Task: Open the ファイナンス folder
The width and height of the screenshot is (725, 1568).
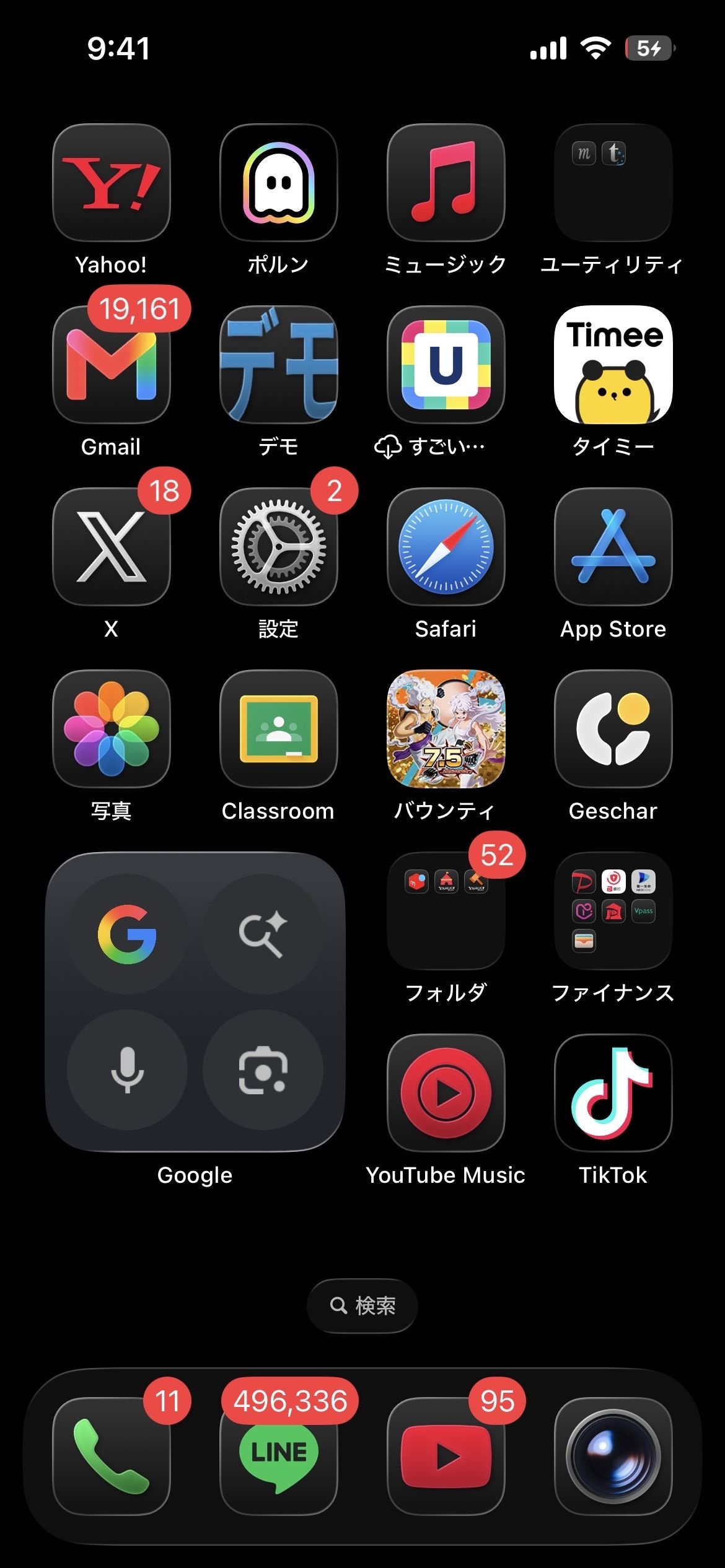Action: tap(613, 910)
